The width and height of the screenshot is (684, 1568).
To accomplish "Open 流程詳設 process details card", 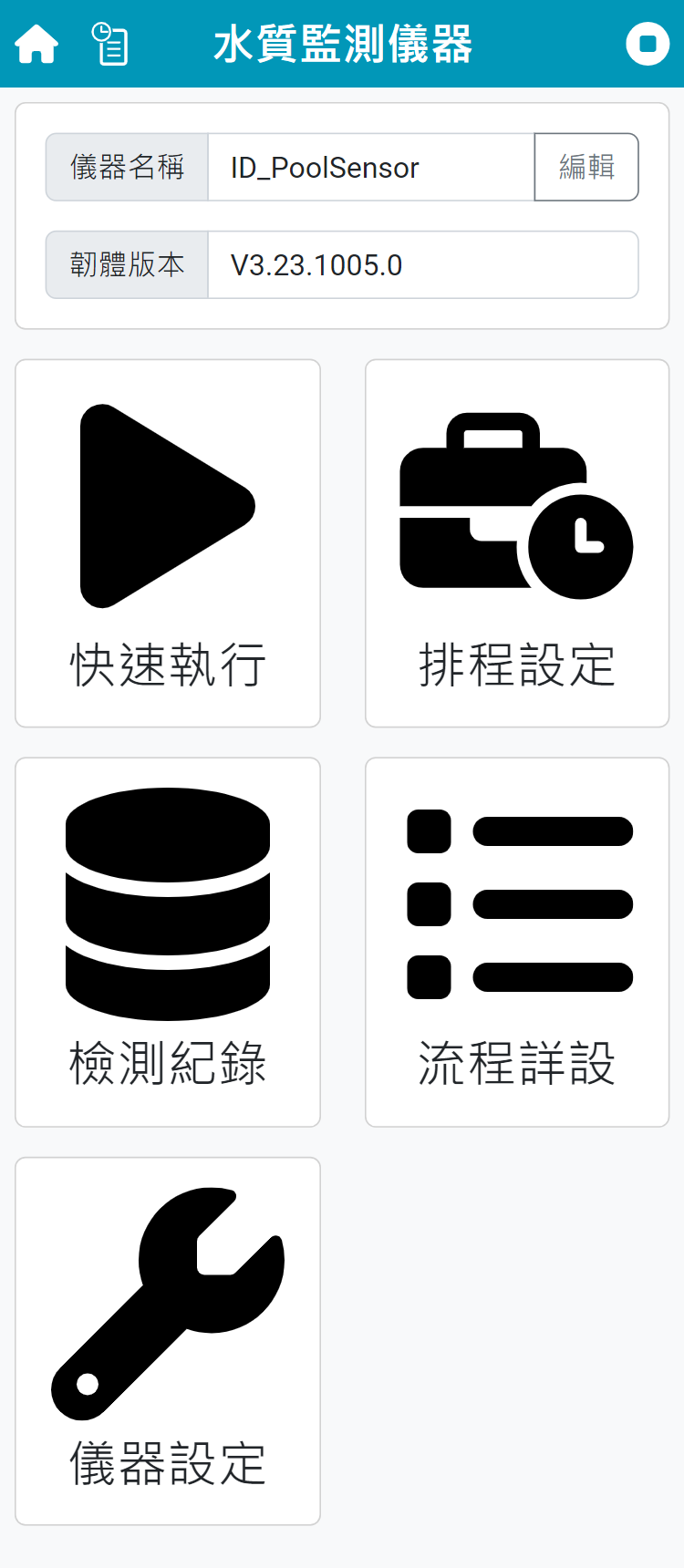I will click(517, 942).
